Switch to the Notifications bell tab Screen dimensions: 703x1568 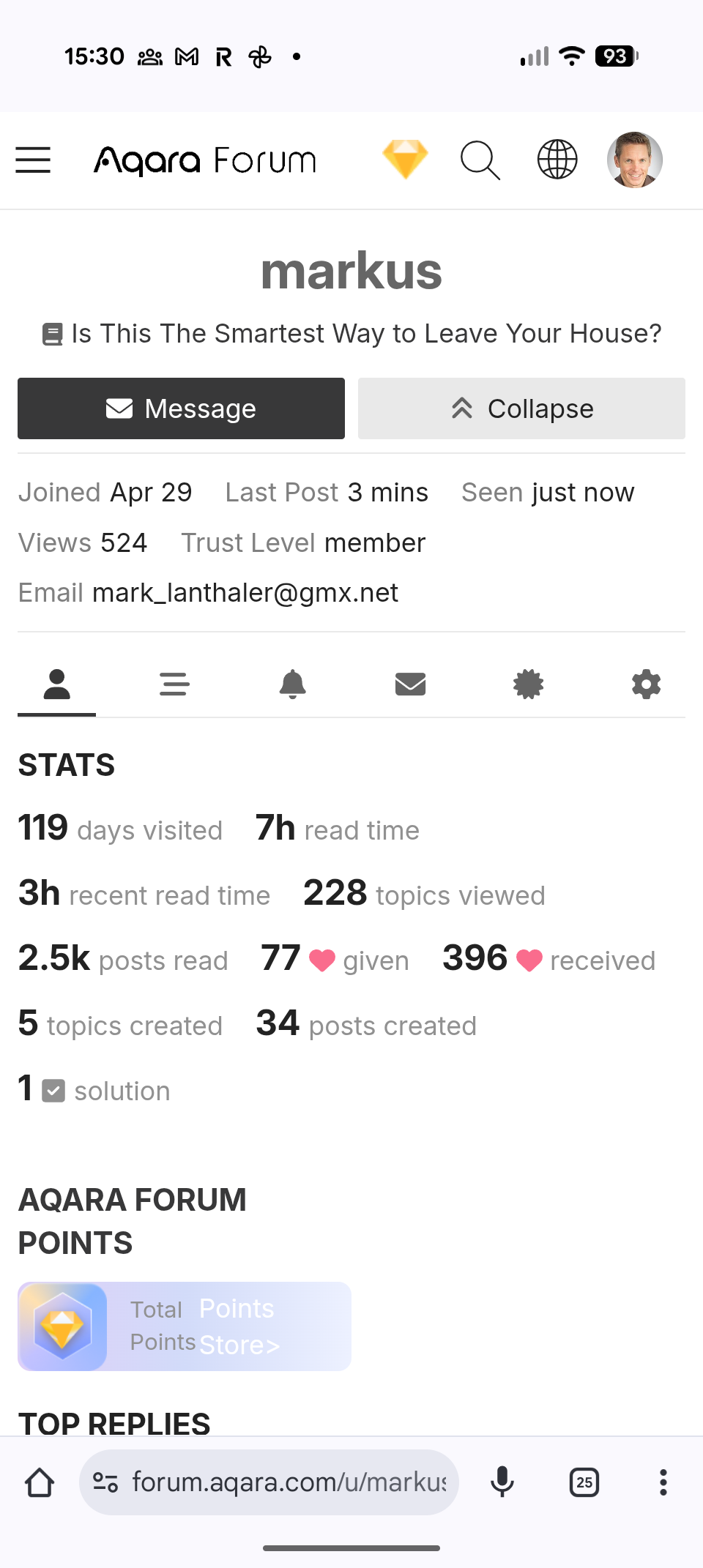[x=292, y=684]
